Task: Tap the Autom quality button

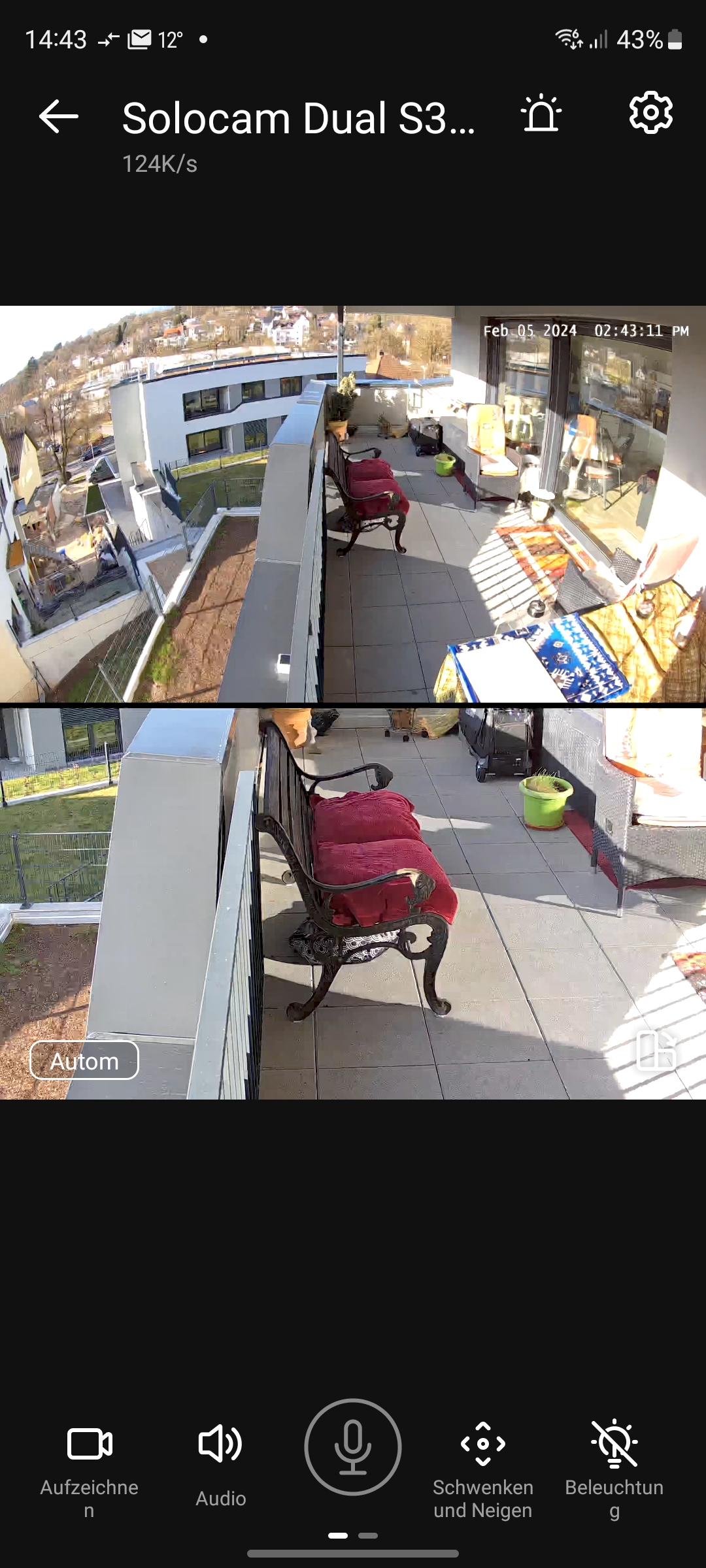Action: click(84, 1060)
